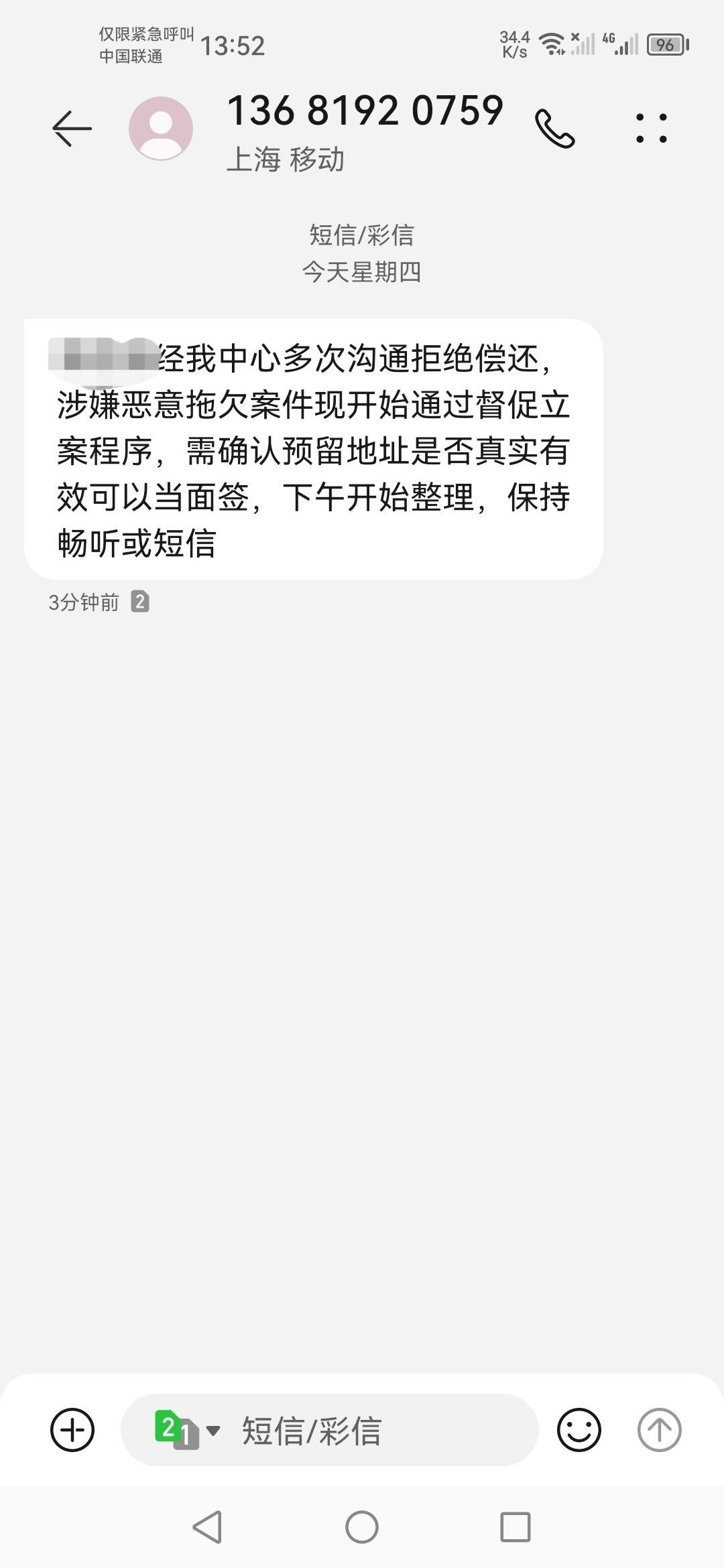Screen dimensions: 724x1568
Task: Switch SIM card with the SIM selector dropdown
Action: coord(187,1430)
